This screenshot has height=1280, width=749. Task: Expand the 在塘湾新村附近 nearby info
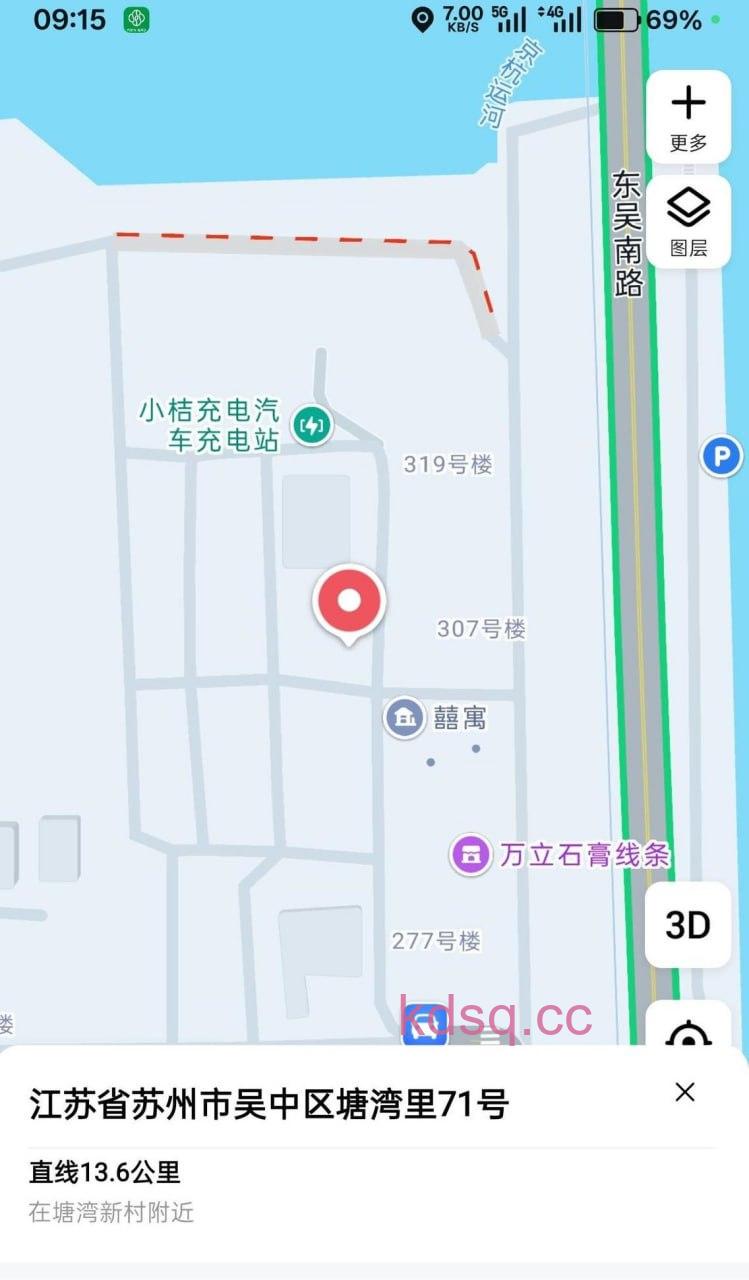pyautogui.click(x=110, y=1214)
